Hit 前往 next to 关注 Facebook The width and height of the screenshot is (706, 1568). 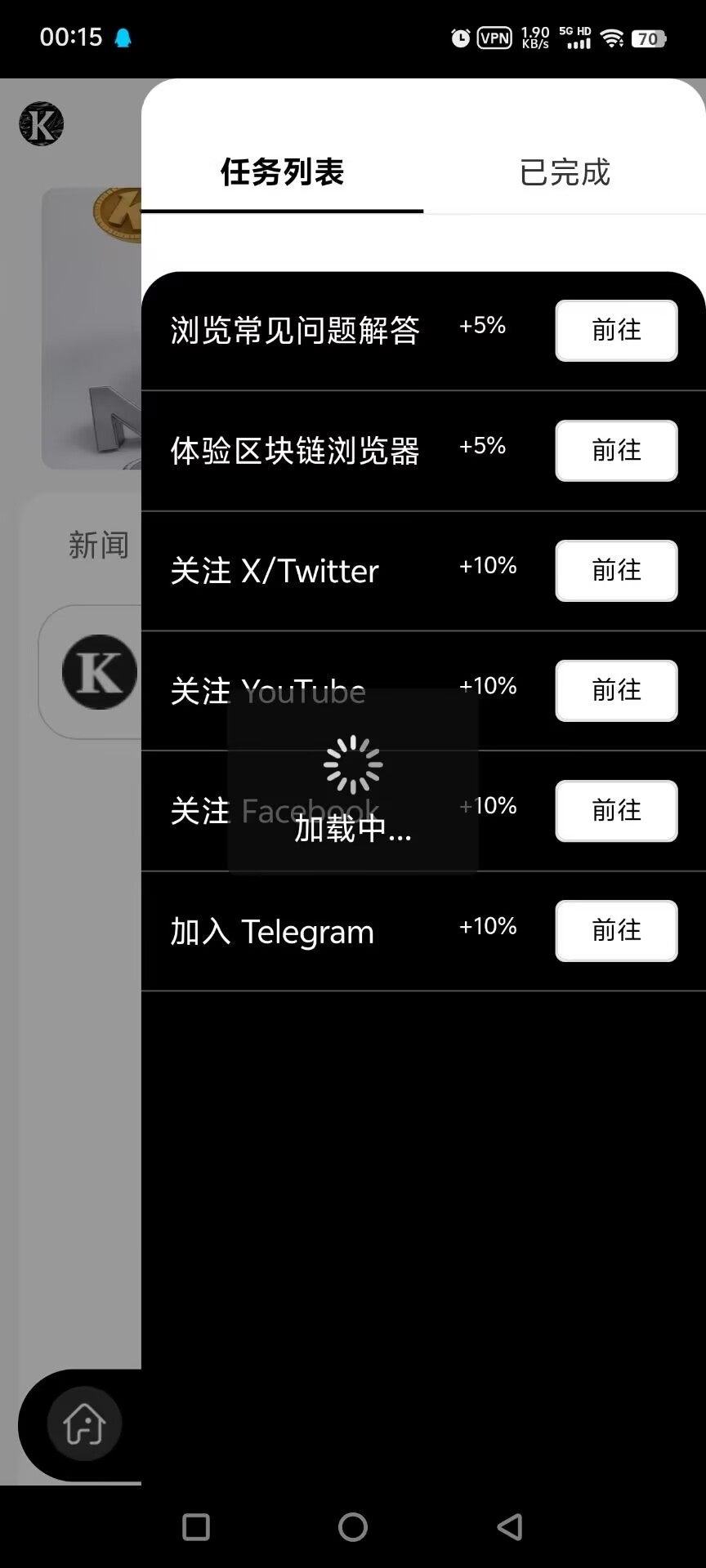(x=616, y=811)
